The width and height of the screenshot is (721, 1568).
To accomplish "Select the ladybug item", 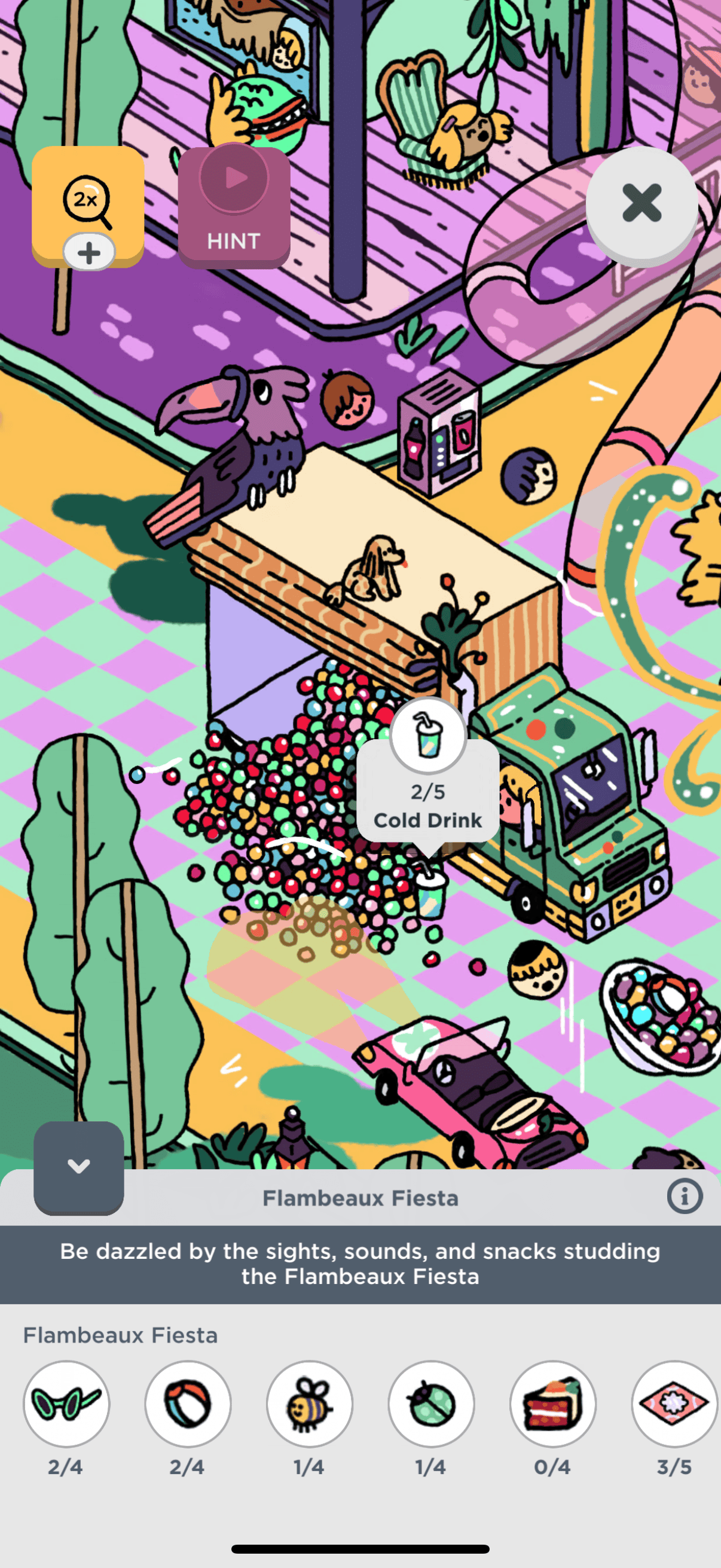I will tap(432, 1403).
